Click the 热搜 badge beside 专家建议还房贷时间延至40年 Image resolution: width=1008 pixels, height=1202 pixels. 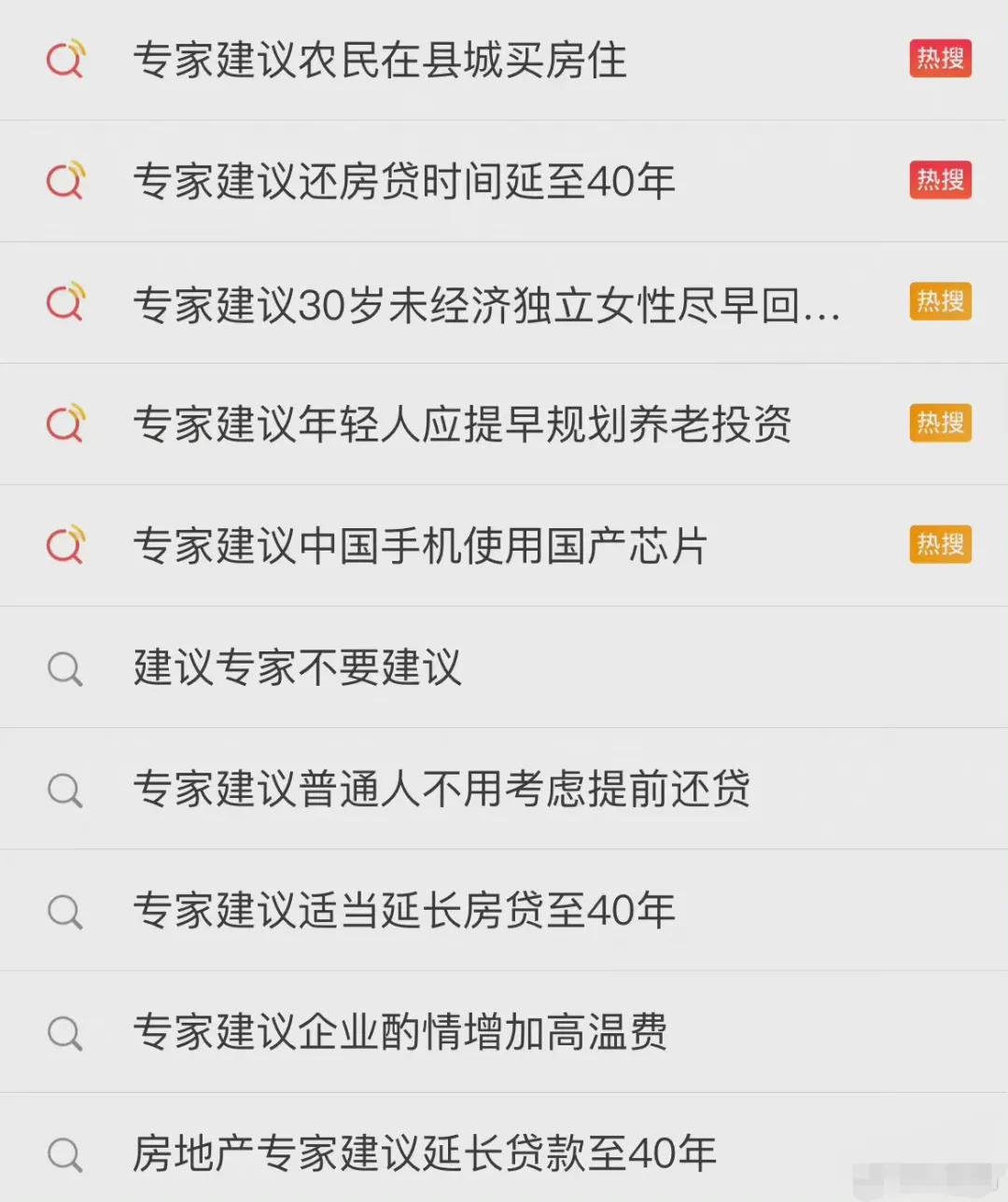(x=940, y=181)
